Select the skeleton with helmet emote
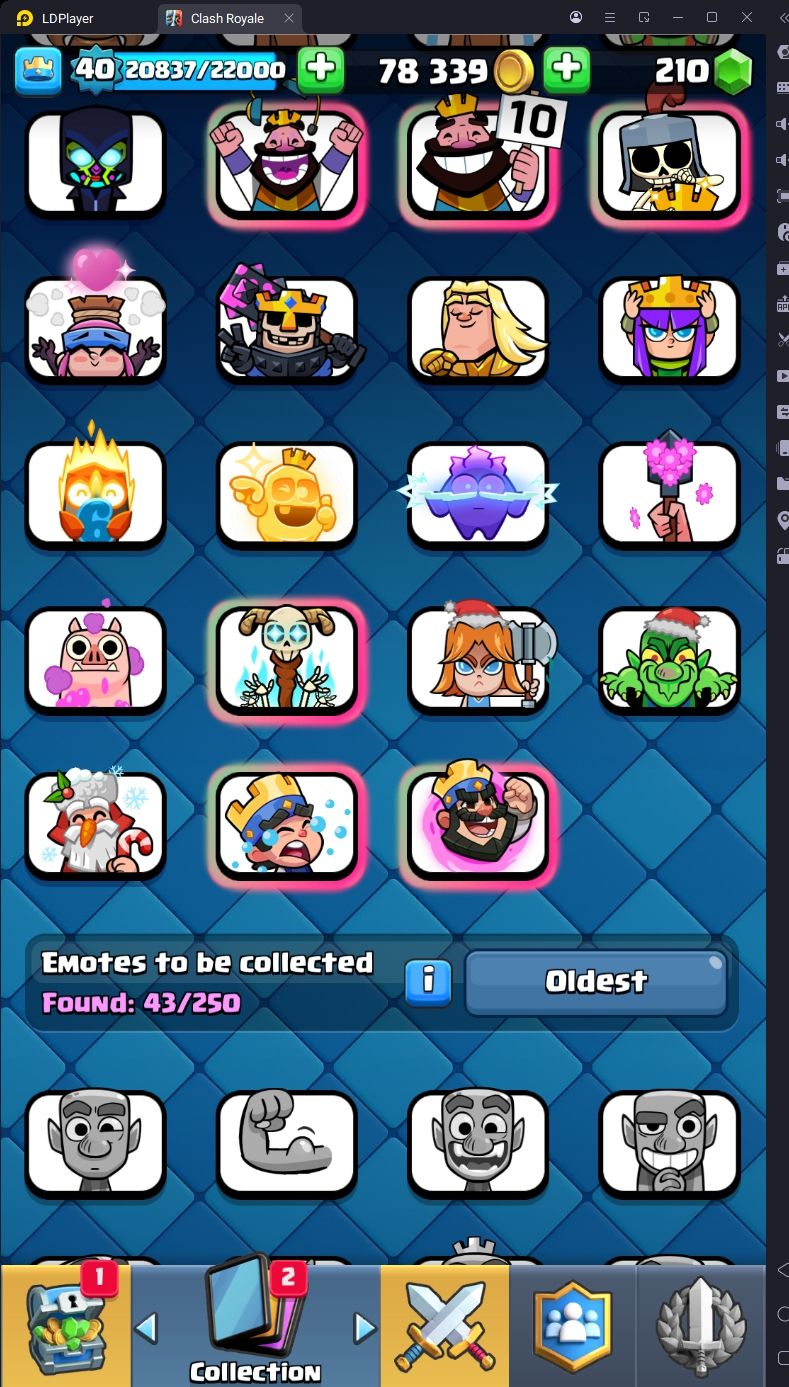Viewport: 789px width, 1387px height. (669, 163)
